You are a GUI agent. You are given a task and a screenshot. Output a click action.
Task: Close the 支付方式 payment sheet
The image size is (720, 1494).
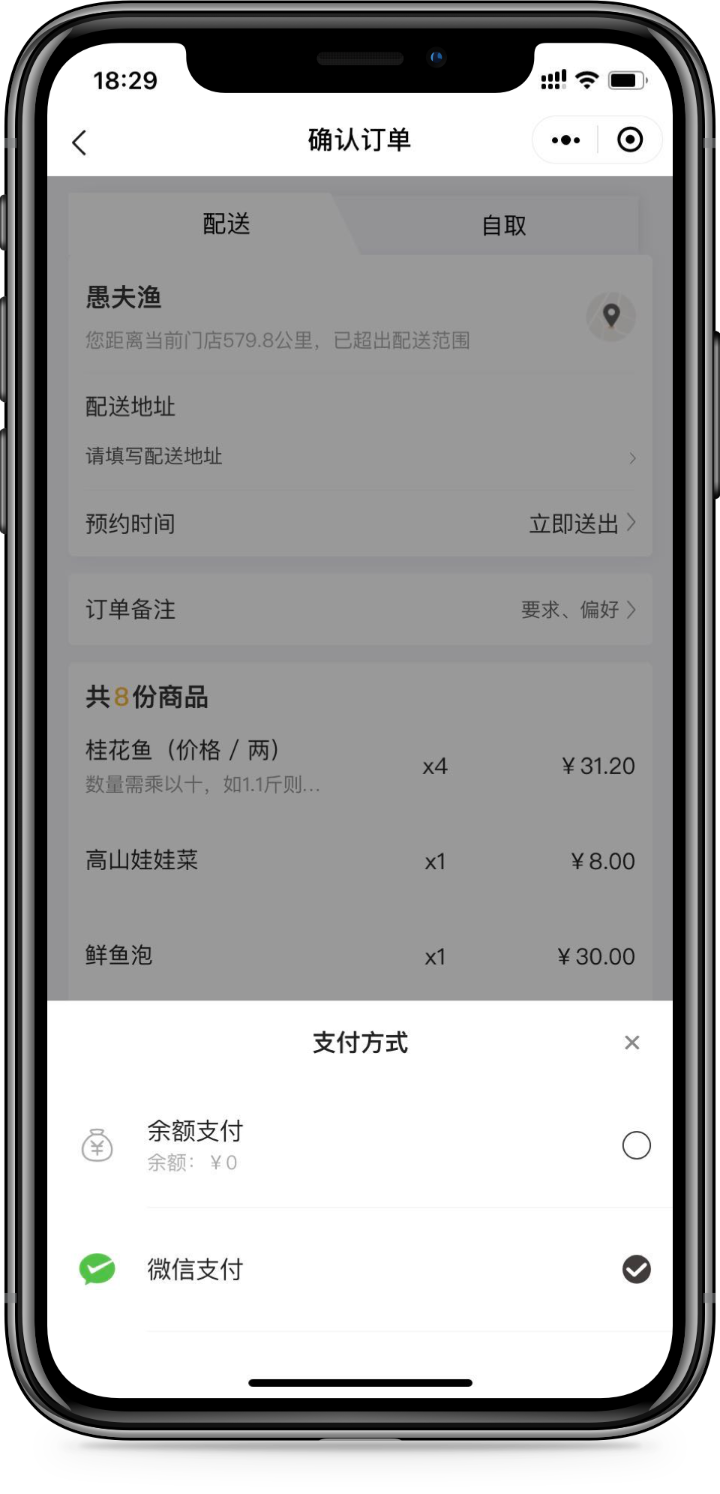[631, 1043]
